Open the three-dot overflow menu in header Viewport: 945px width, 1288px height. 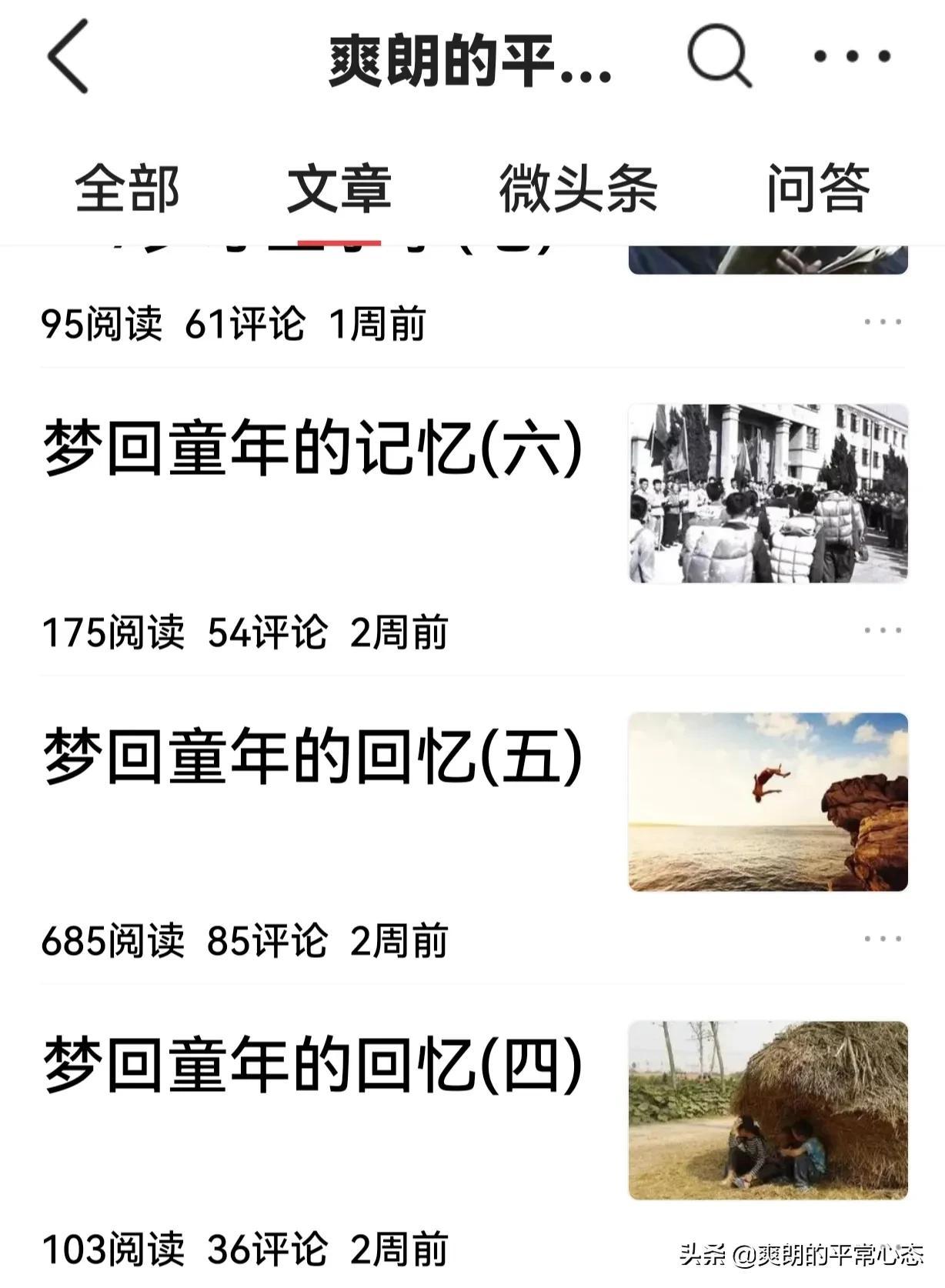pyautogui.click(x=852, y=56)
